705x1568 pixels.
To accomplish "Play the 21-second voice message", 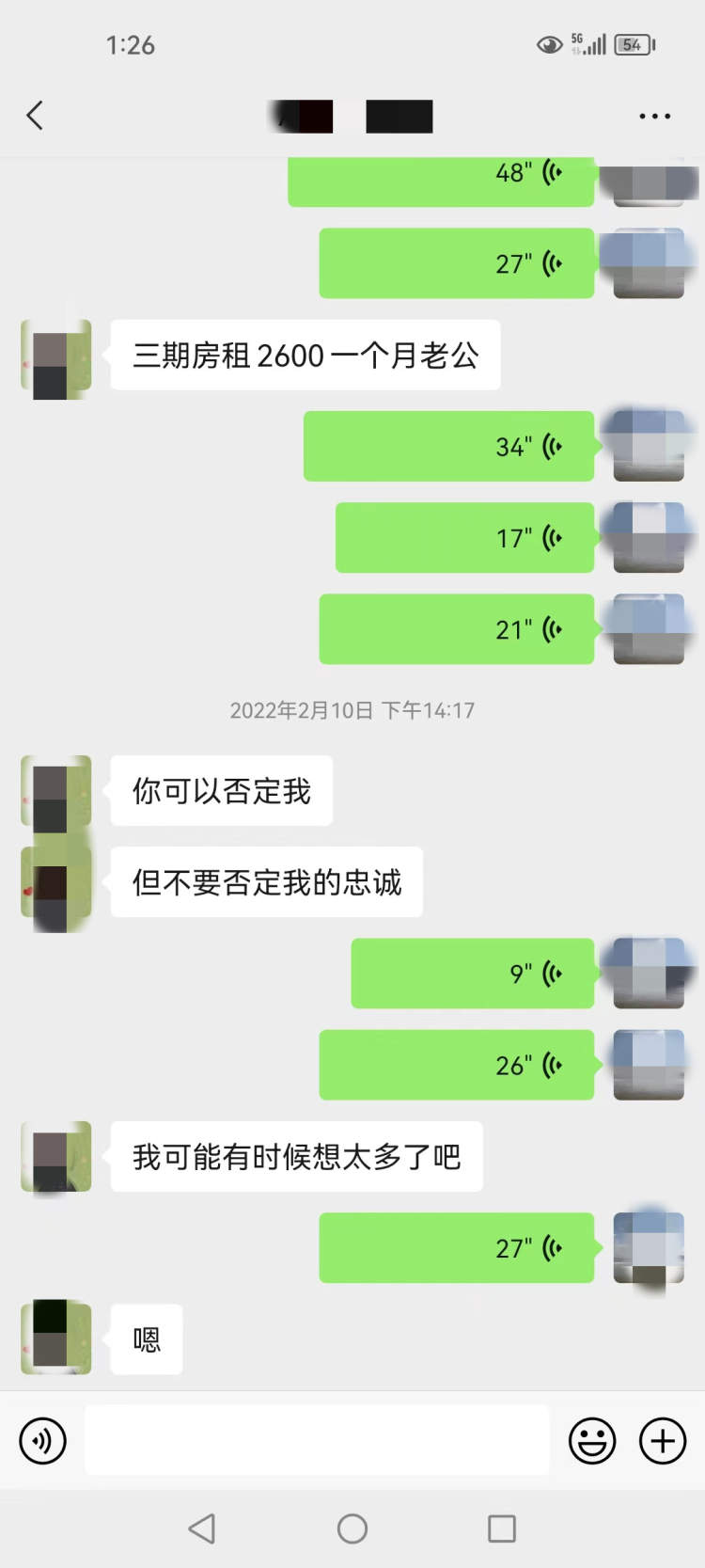I will (x=457, y=629).
